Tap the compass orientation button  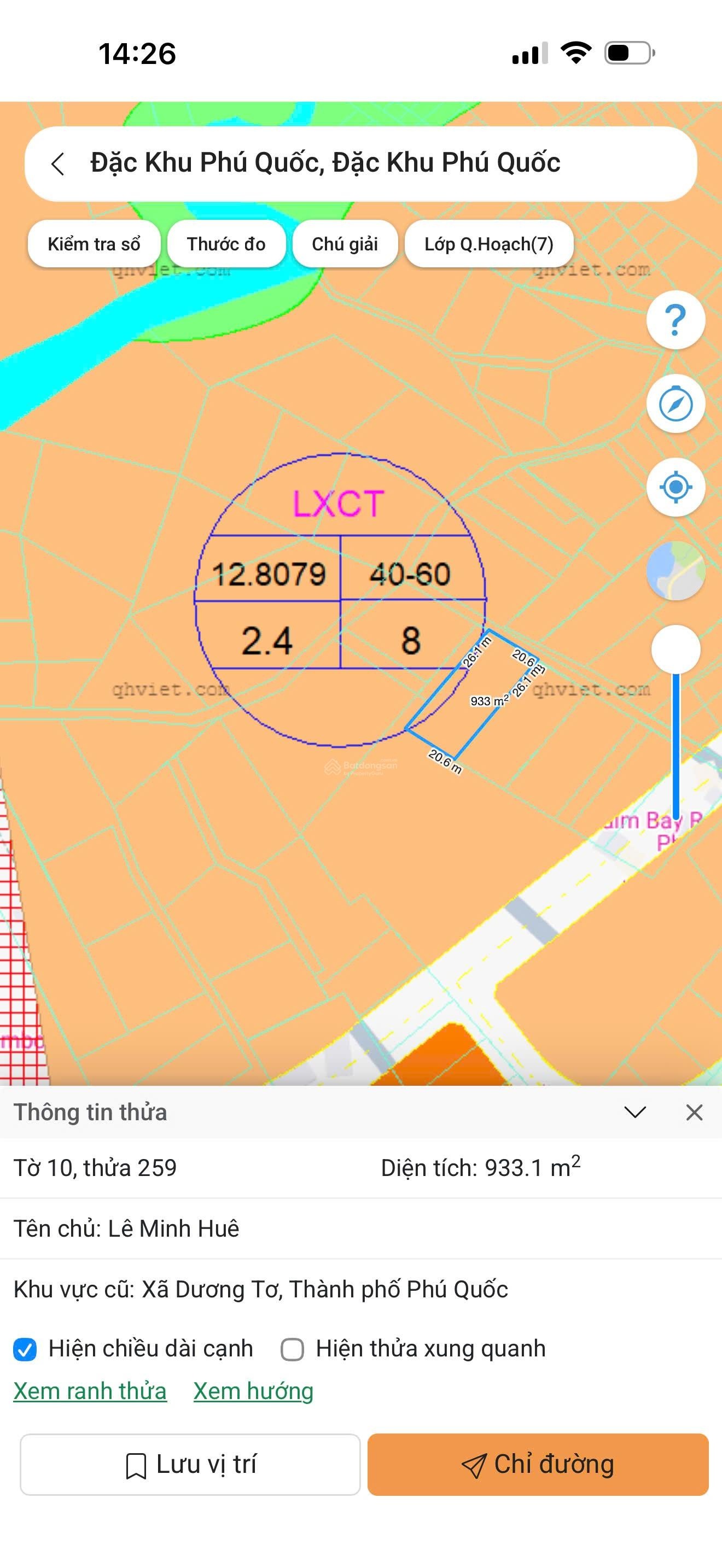[675, 403]
